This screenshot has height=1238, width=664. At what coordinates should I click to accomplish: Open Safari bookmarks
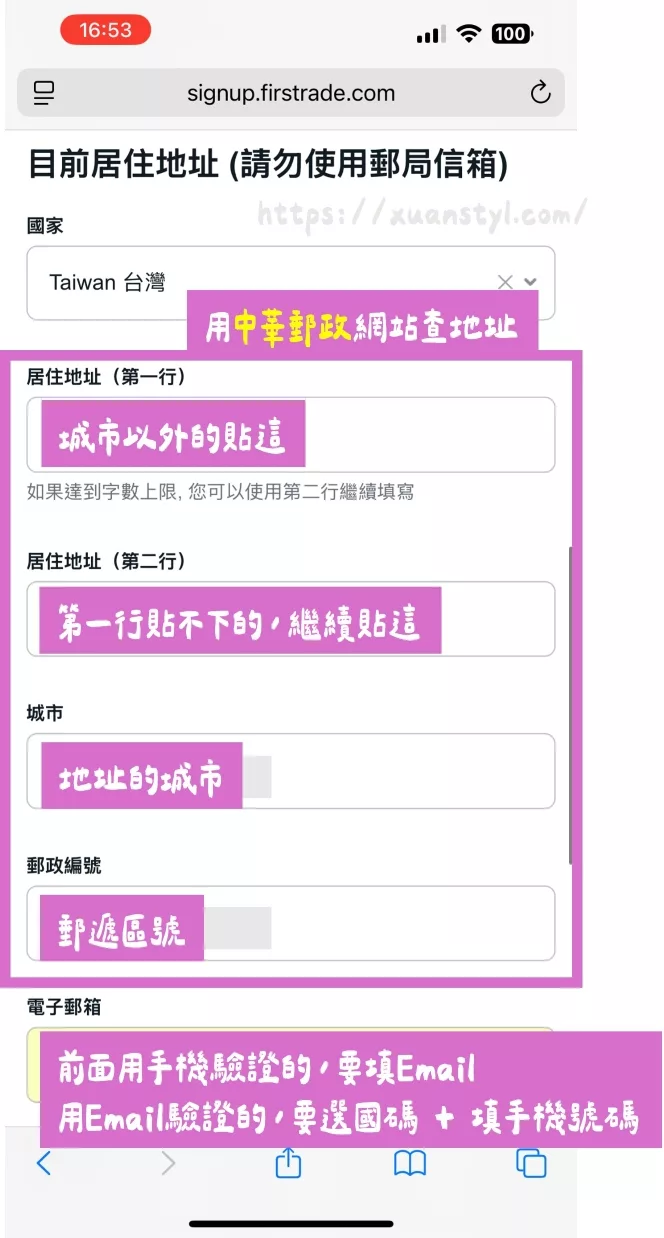click(x=410, y=1163)
